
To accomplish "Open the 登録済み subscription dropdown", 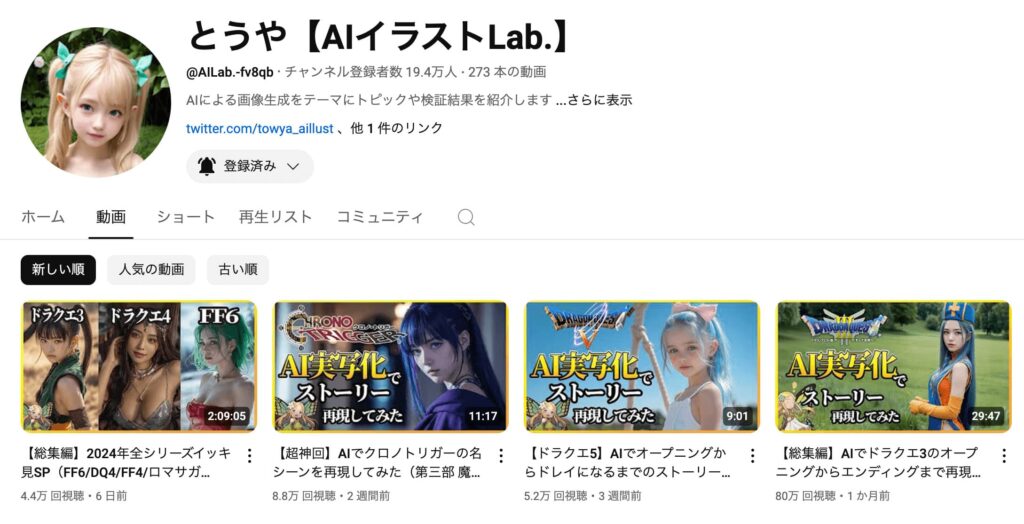I will (x=250, y=166).
